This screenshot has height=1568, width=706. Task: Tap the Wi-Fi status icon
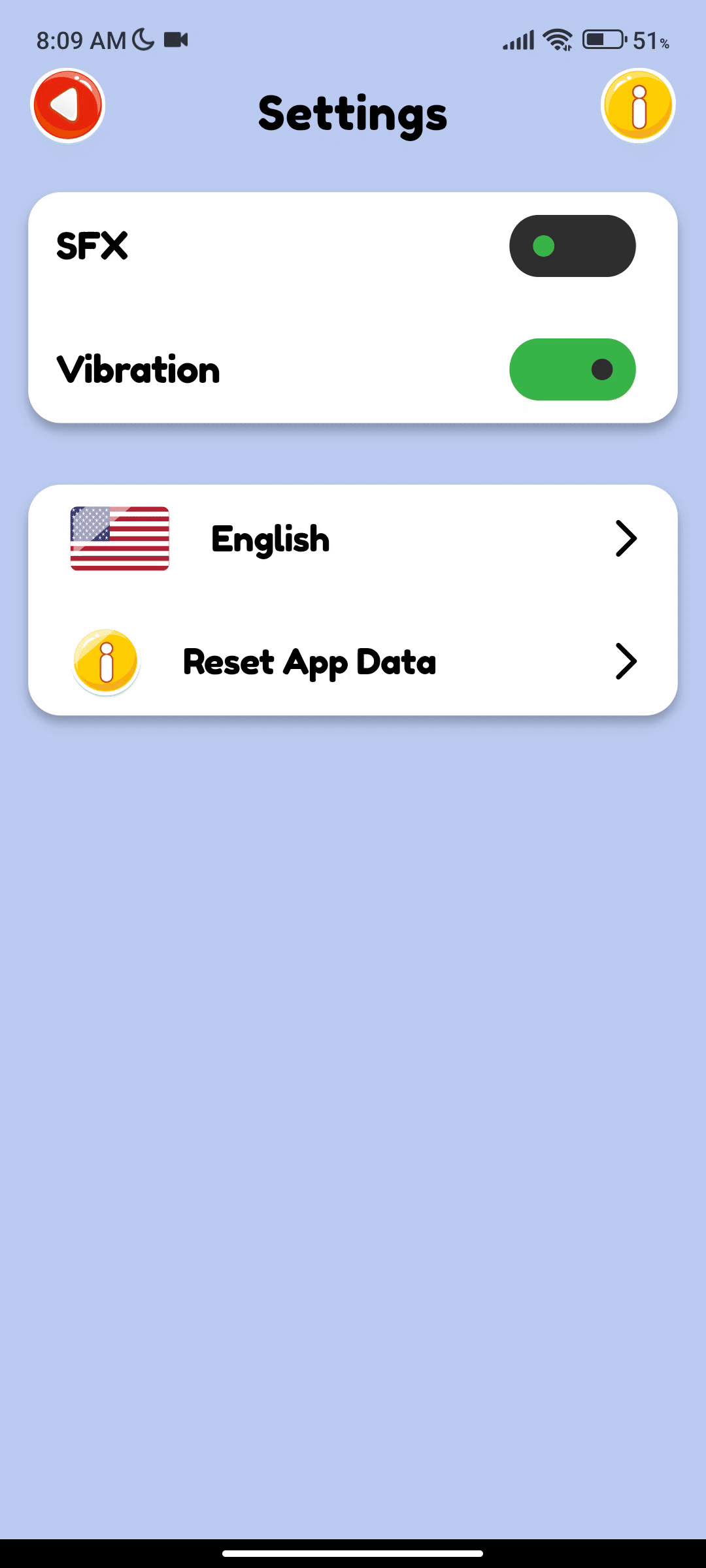(556, 39)
